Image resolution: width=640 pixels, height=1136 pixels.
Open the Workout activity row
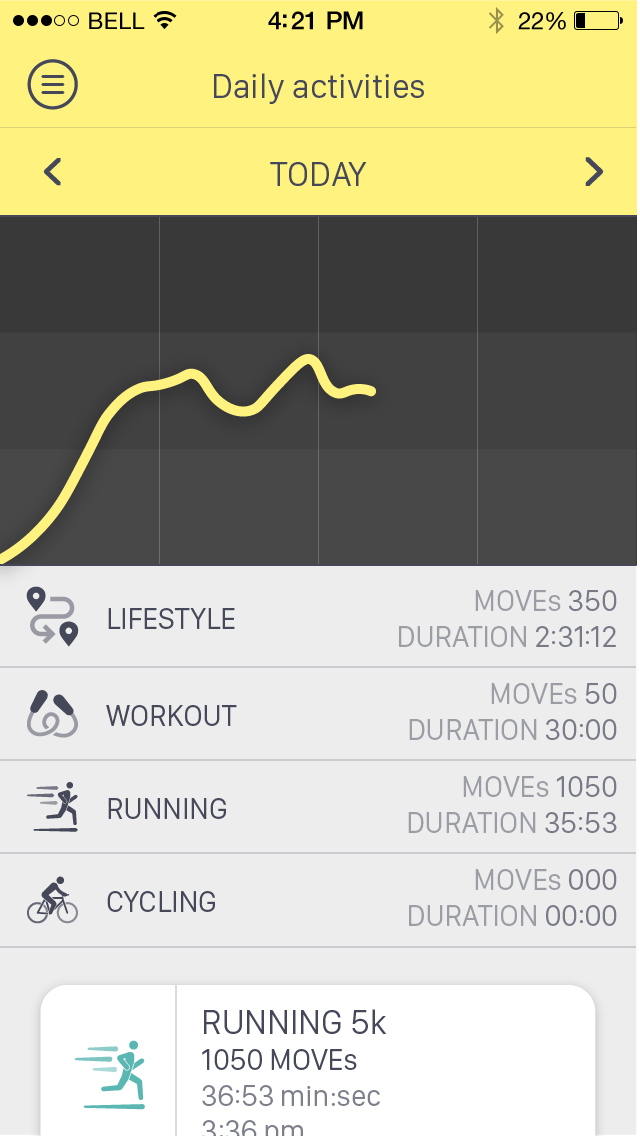click(x=320, y=714)
